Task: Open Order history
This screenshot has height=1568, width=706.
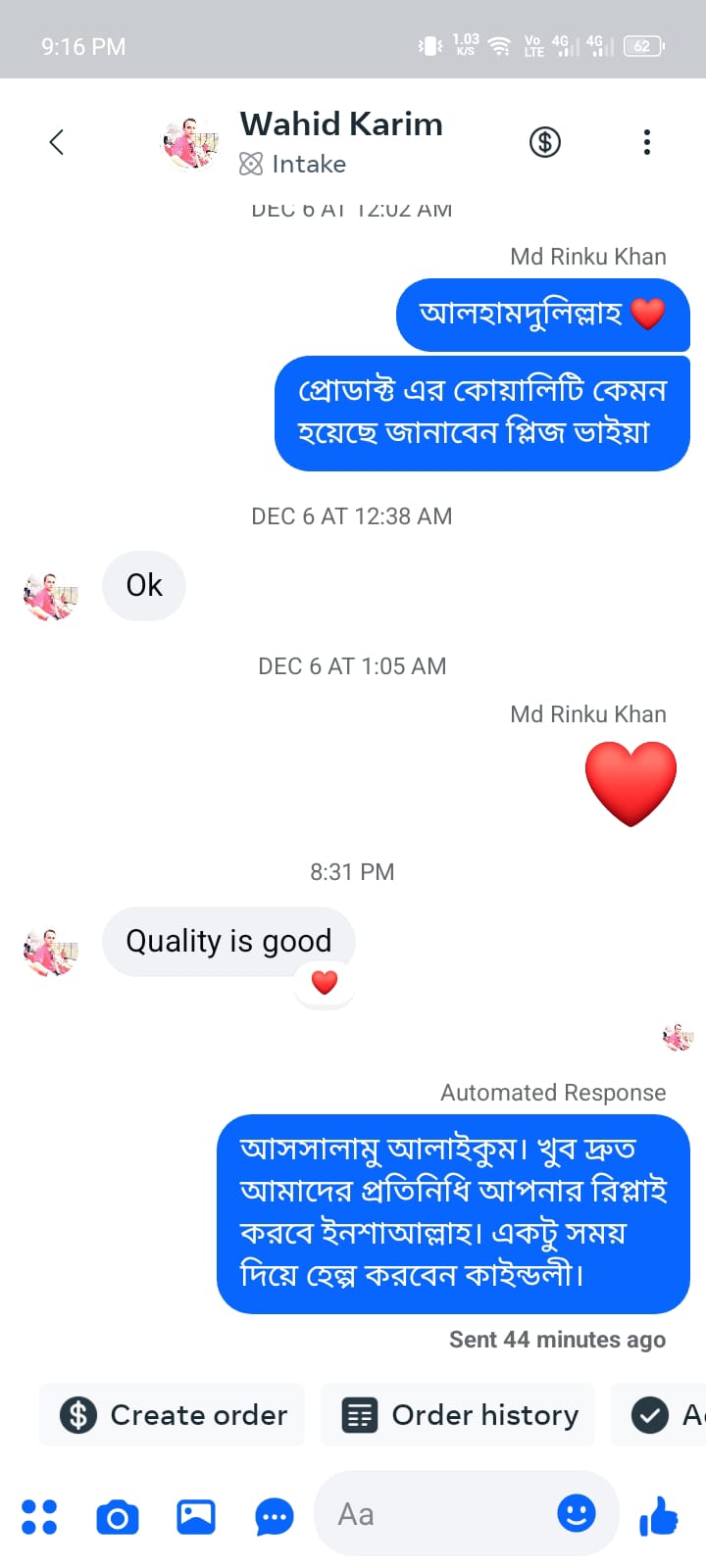Action: [458, 1415]
